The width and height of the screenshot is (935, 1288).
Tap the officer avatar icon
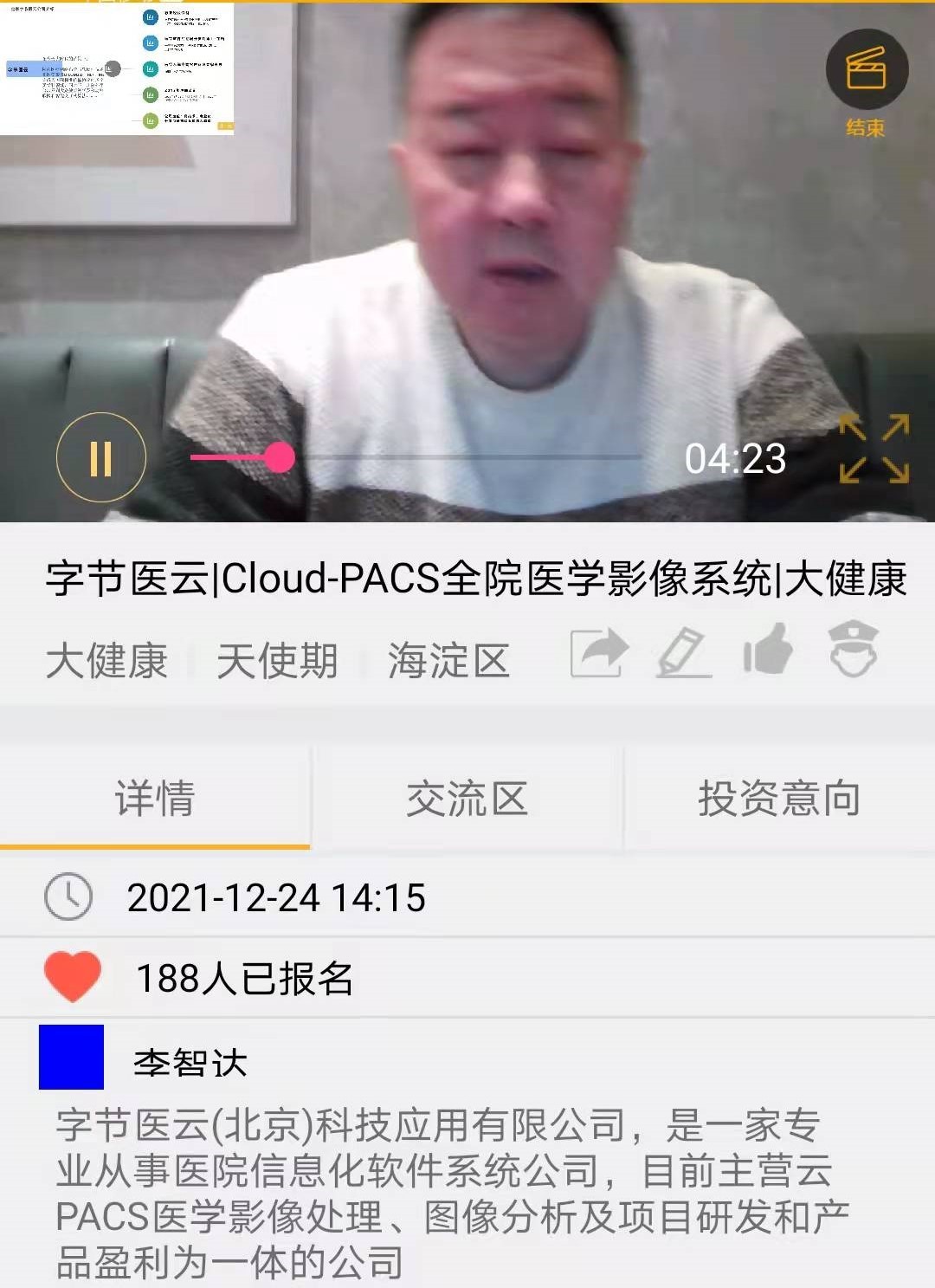point(853,650)
